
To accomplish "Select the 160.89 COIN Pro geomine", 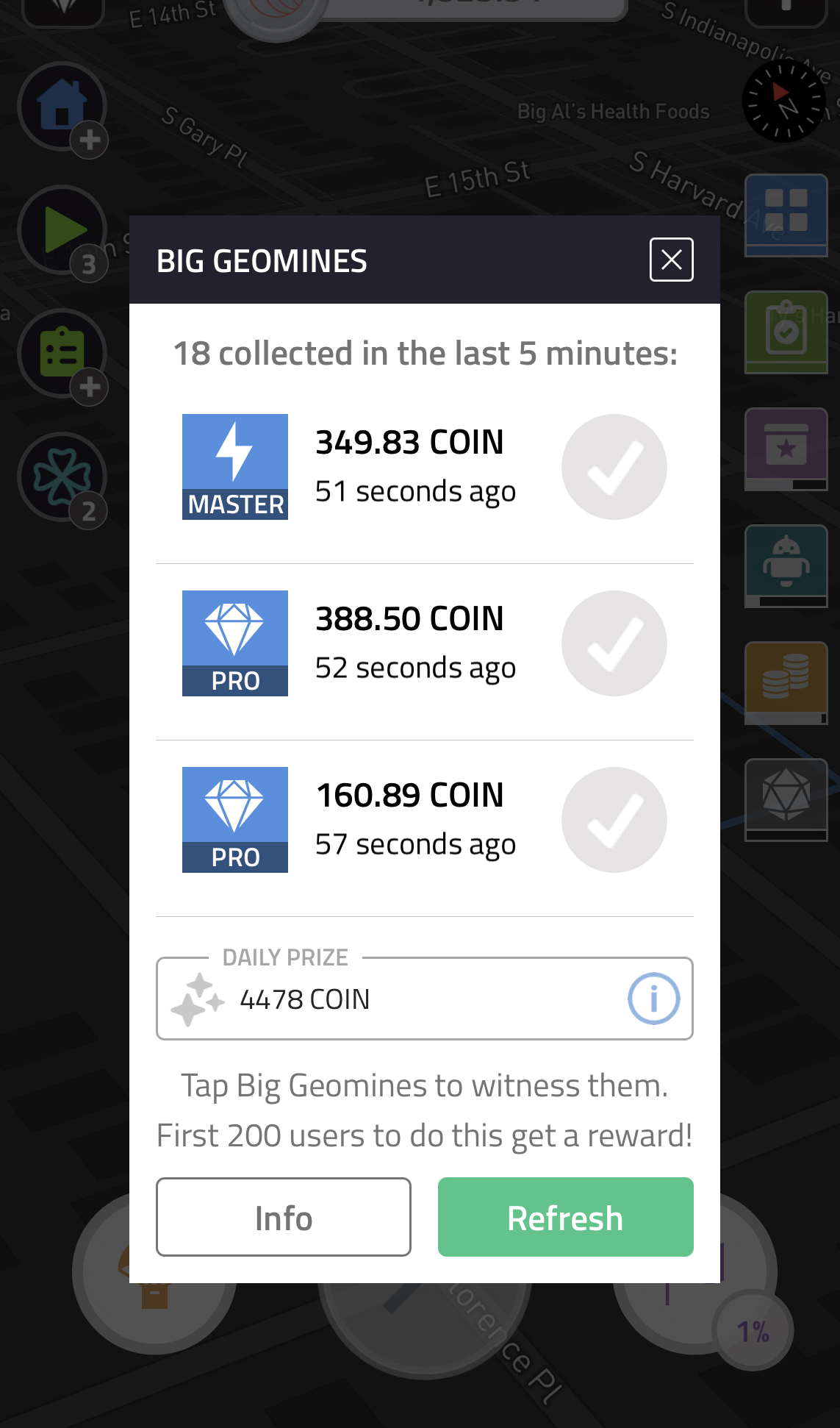I will (x=425, y=820).
